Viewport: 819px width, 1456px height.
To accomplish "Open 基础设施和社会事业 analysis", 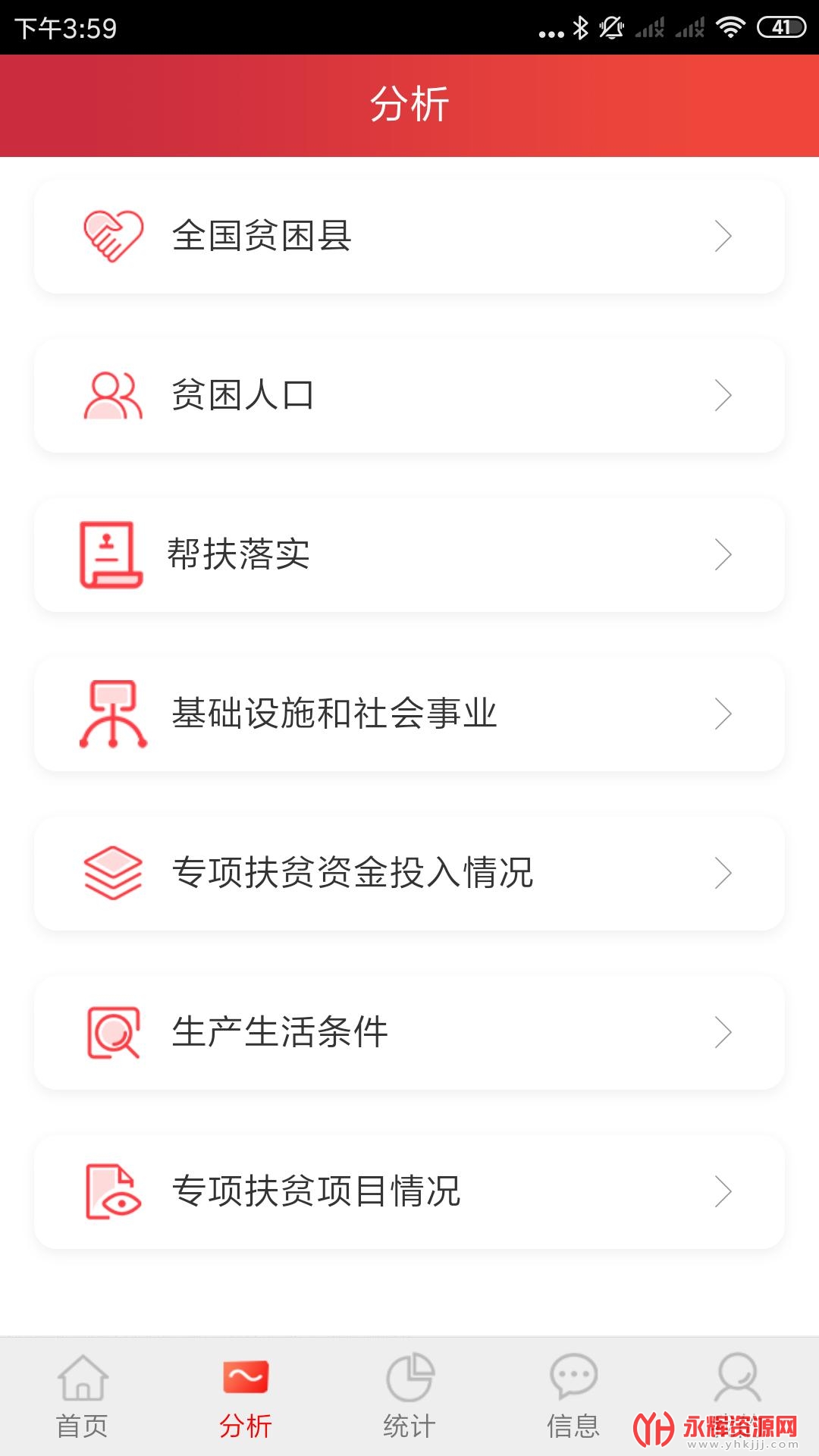I will [409, 714].
